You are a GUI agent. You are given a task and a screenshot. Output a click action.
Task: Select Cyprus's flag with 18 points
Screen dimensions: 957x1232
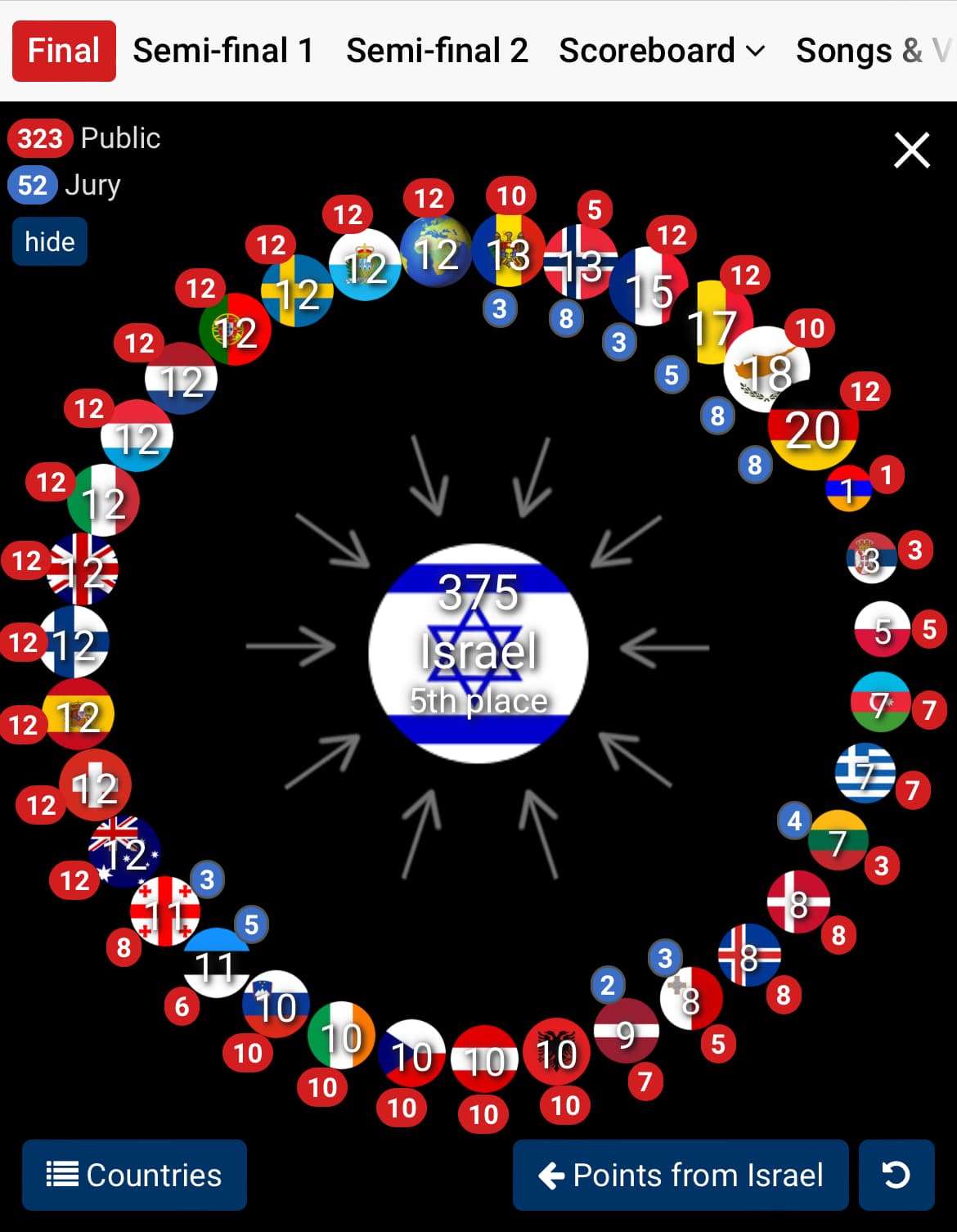tap(766, 370)
